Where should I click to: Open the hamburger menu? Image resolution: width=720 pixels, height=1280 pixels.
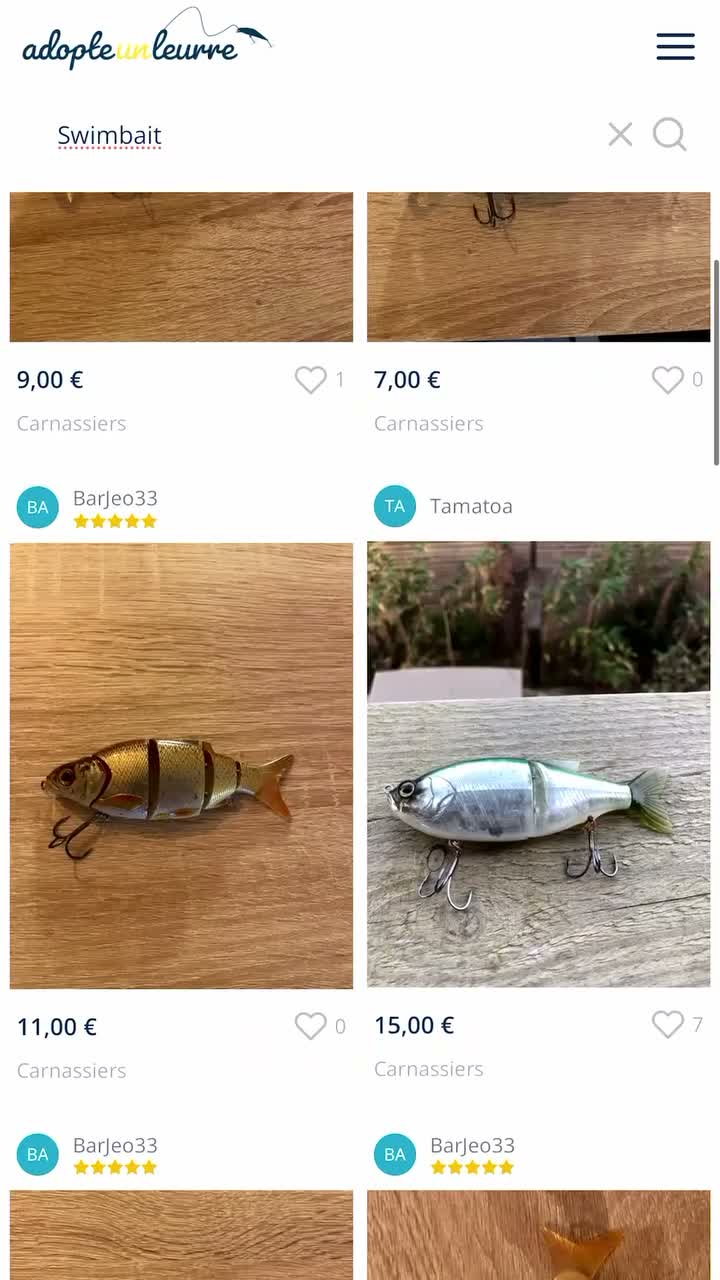tap(675, 46)
